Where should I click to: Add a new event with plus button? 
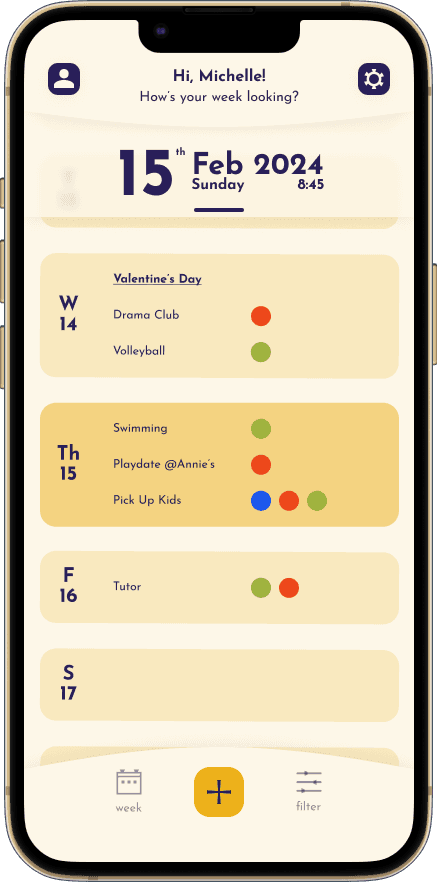219,792
